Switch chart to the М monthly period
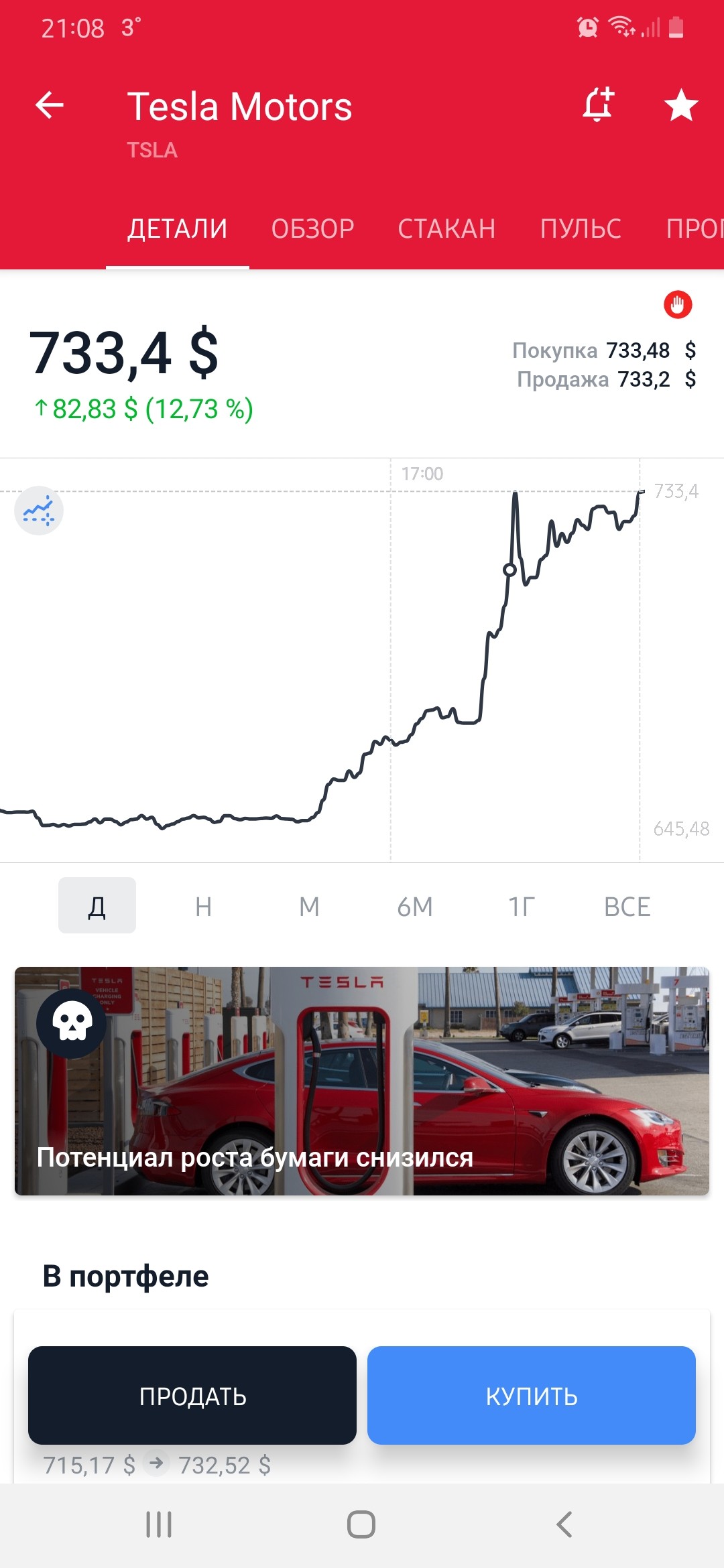The width and height of the screenshot is (724, 1568). click(309, 907)
